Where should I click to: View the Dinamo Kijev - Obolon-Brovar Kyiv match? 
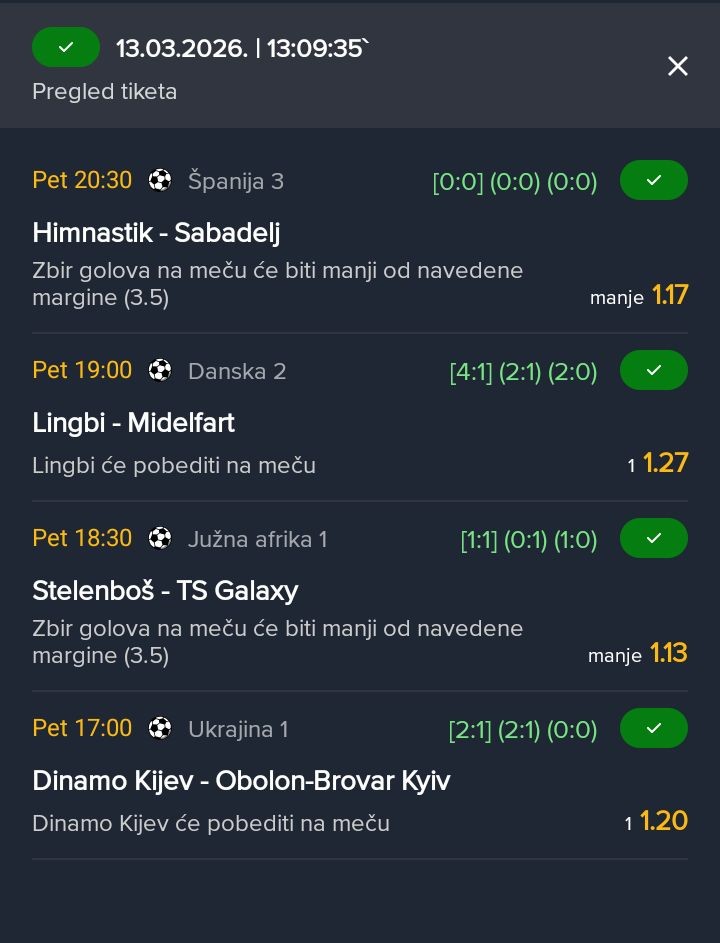241,781
